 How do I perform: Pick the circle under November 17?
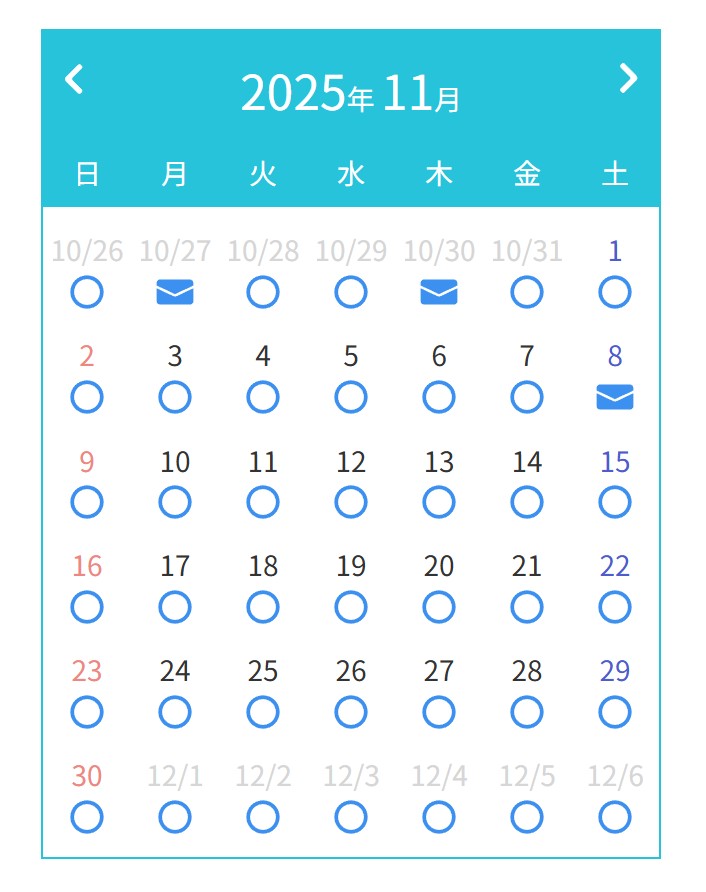pyautogui.click(x=175, y=607)
